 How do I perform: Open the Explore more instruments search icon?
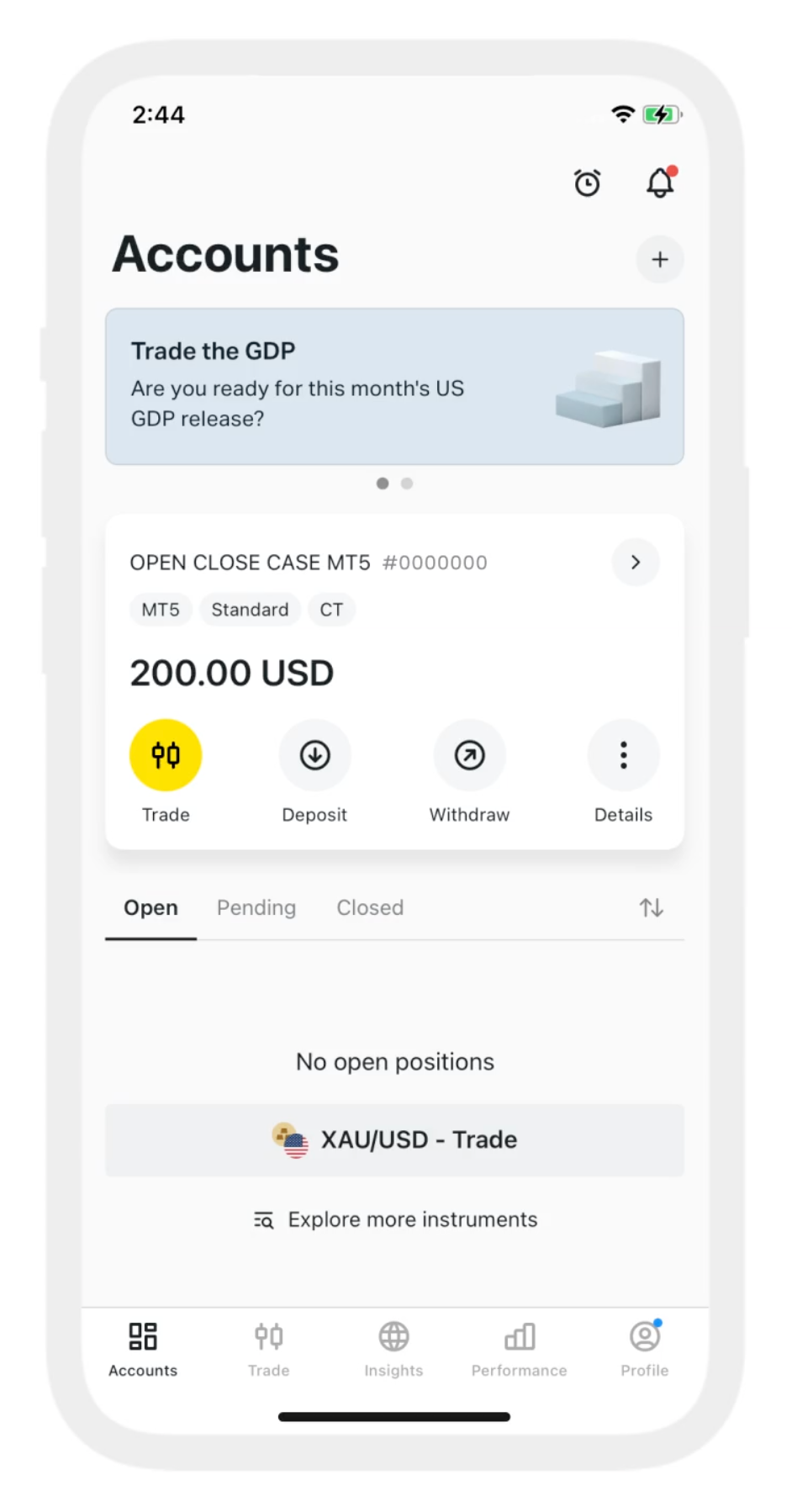tap(263, 1219)
